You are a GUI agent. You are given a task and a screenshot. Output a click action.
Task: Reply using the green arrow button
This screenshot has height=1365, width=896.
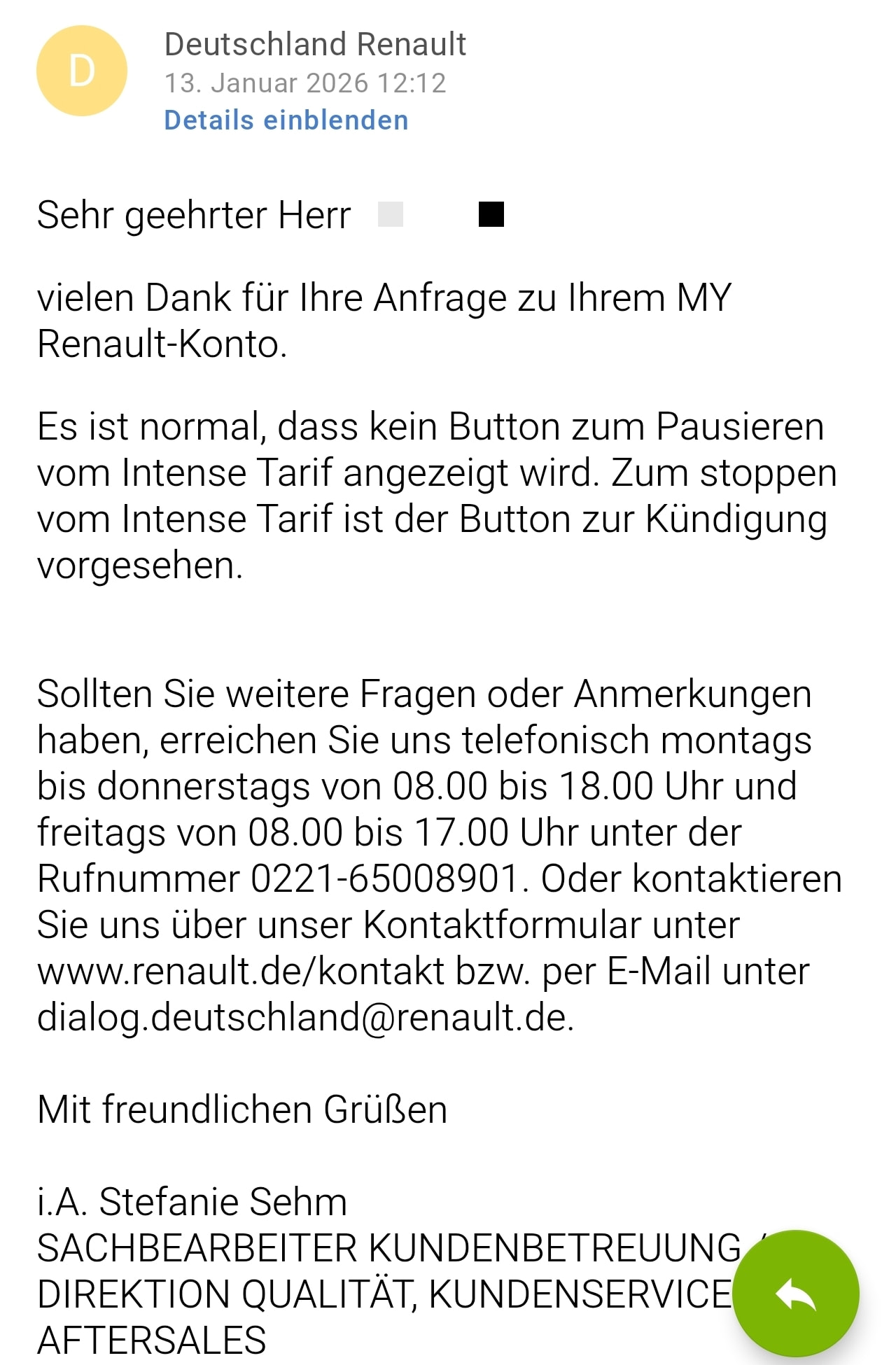click(796, 1294)
